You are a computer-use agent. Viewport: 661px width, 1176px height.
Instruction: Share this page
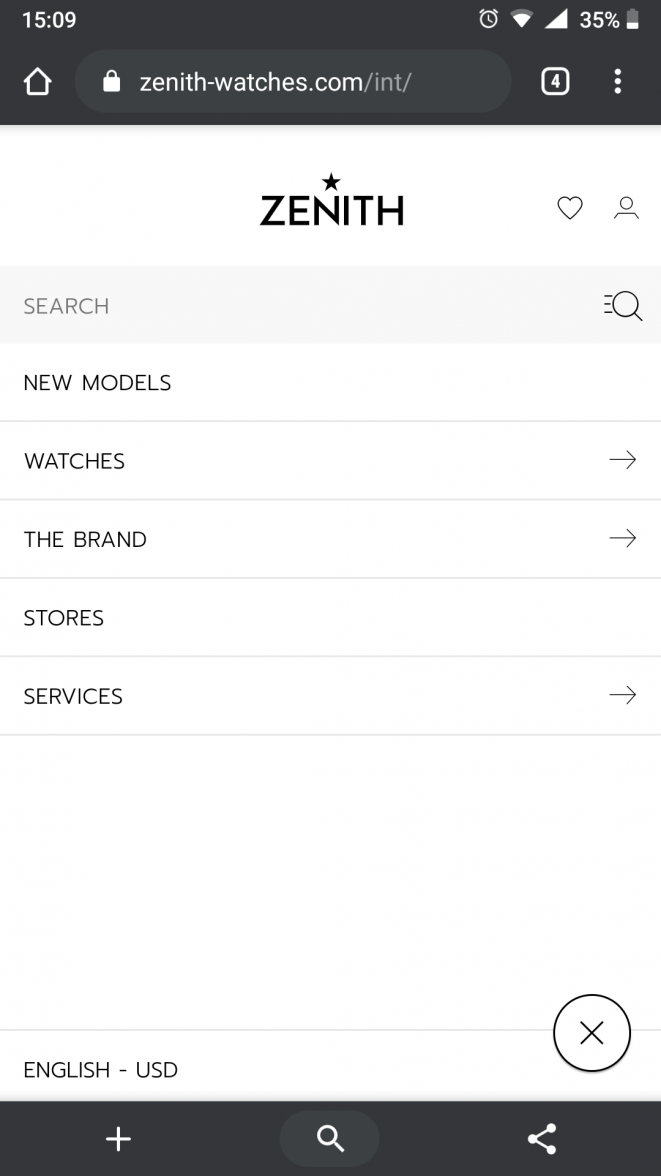pyautogui.click(x=542, y=1138)
